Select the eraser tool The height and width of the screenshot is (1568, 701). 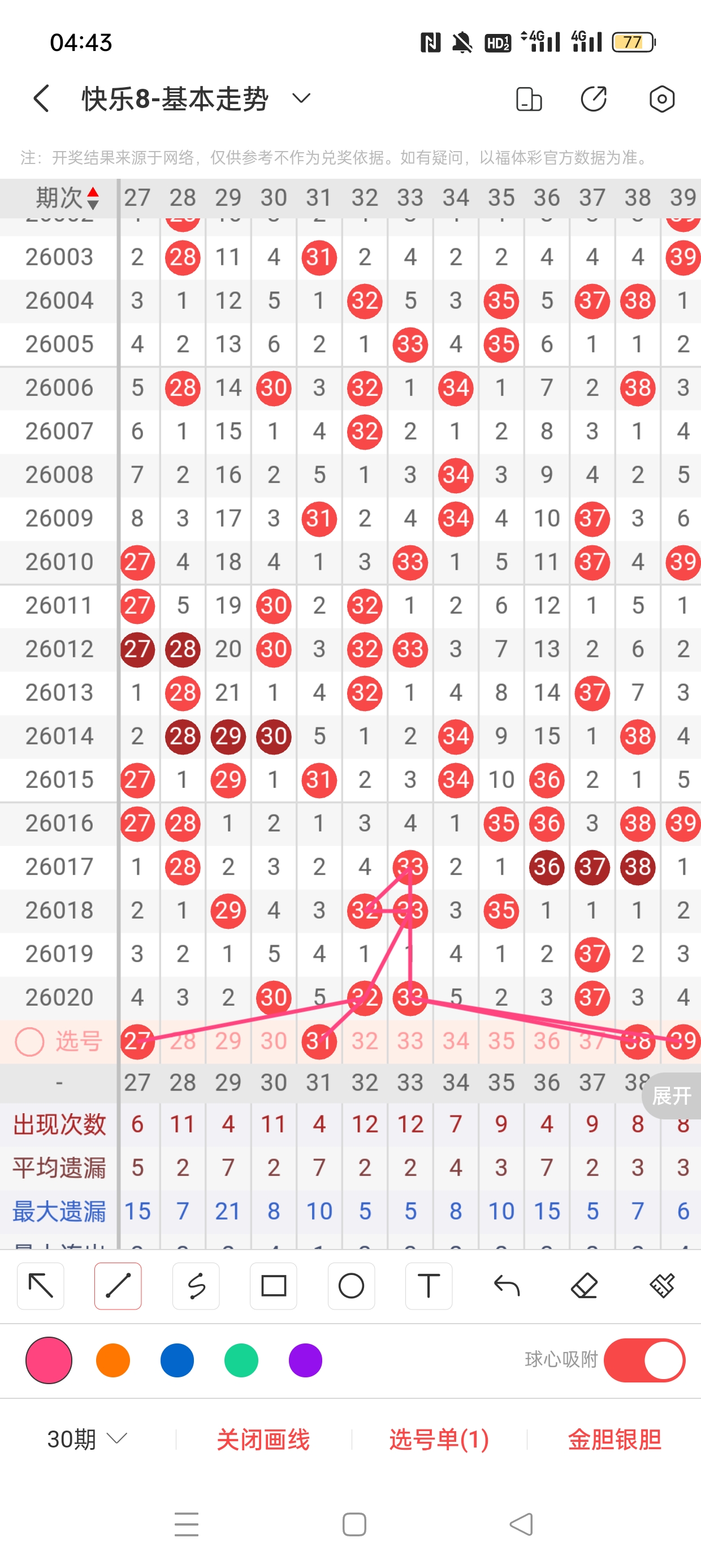pos(584,1286)
